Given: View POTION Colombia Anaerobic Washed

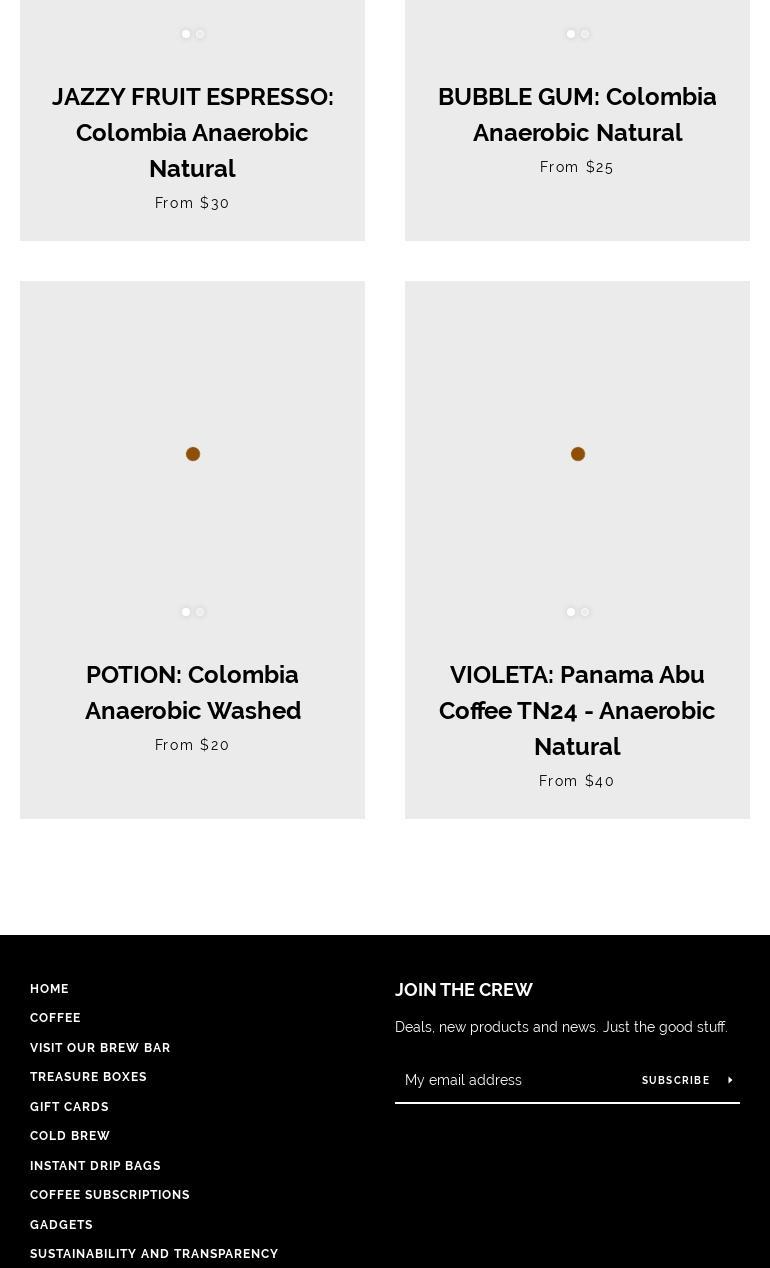Looking at the screenshot, I should (x=192, y=692).
